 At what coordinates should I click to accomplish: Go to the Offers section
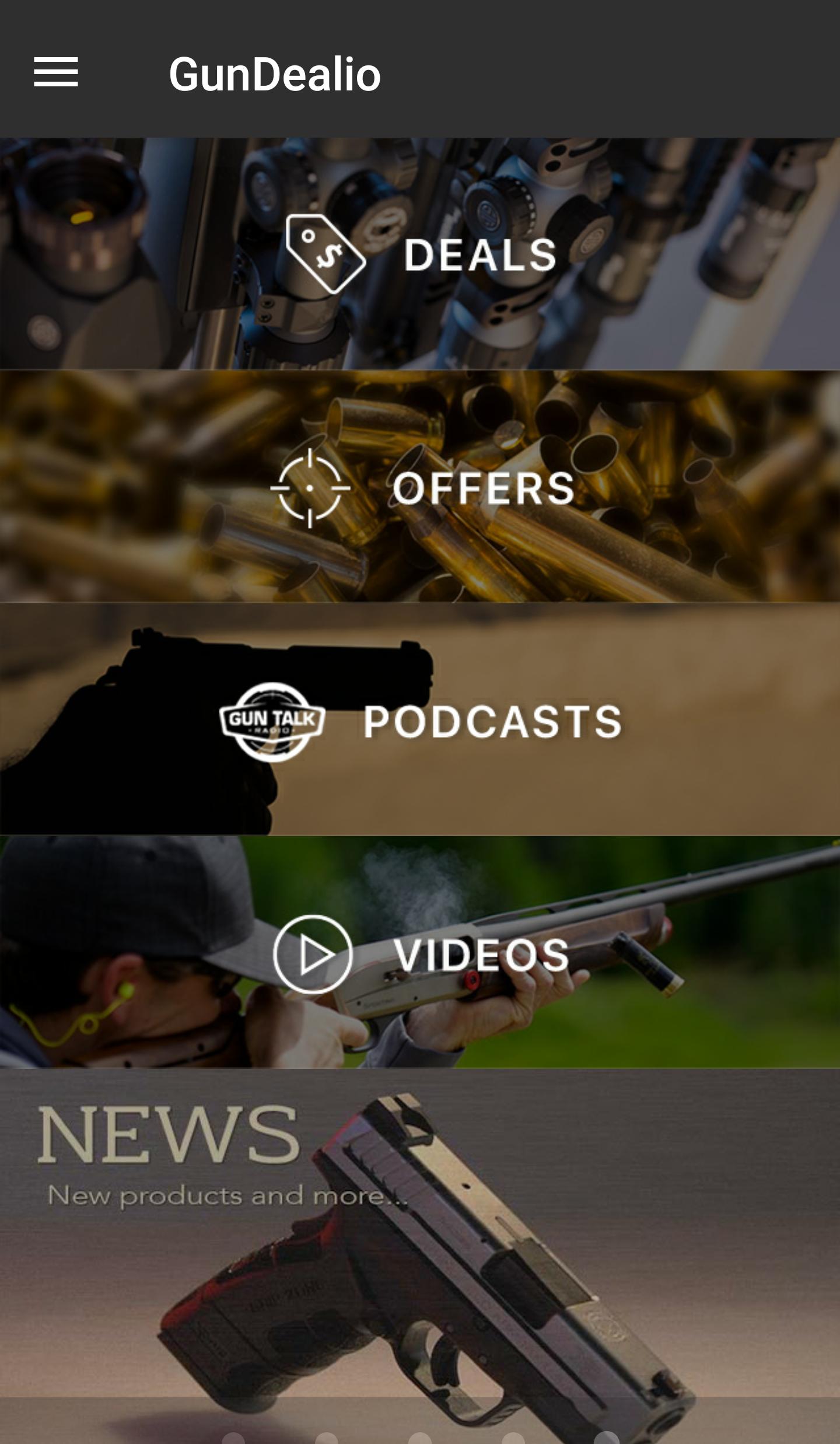point(420,487)
